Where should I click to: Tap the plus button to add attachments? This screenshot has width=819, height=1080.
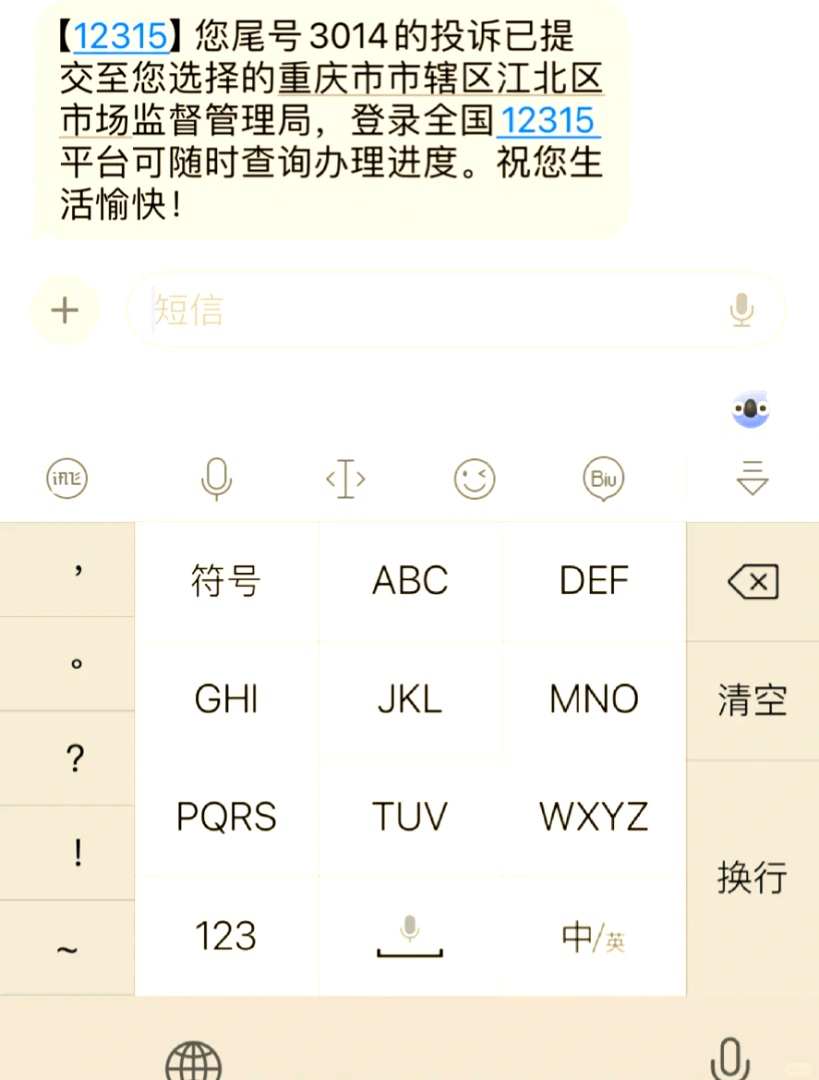click(64, 310)
